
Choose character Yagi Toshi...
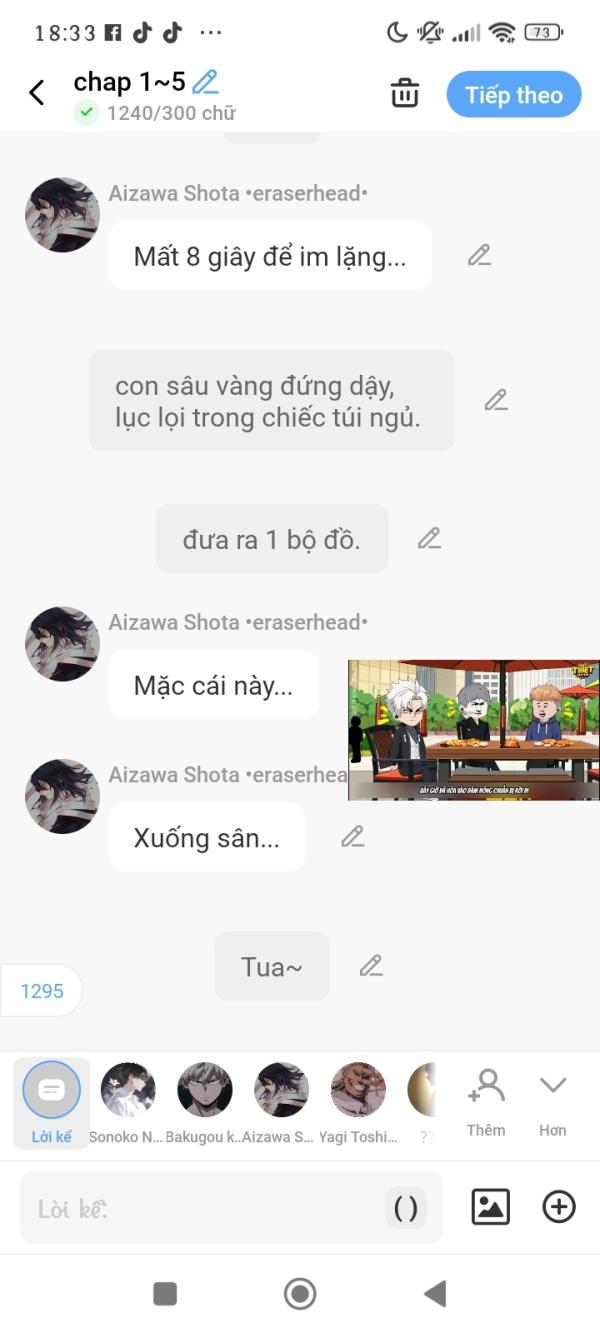(358, 1102)
